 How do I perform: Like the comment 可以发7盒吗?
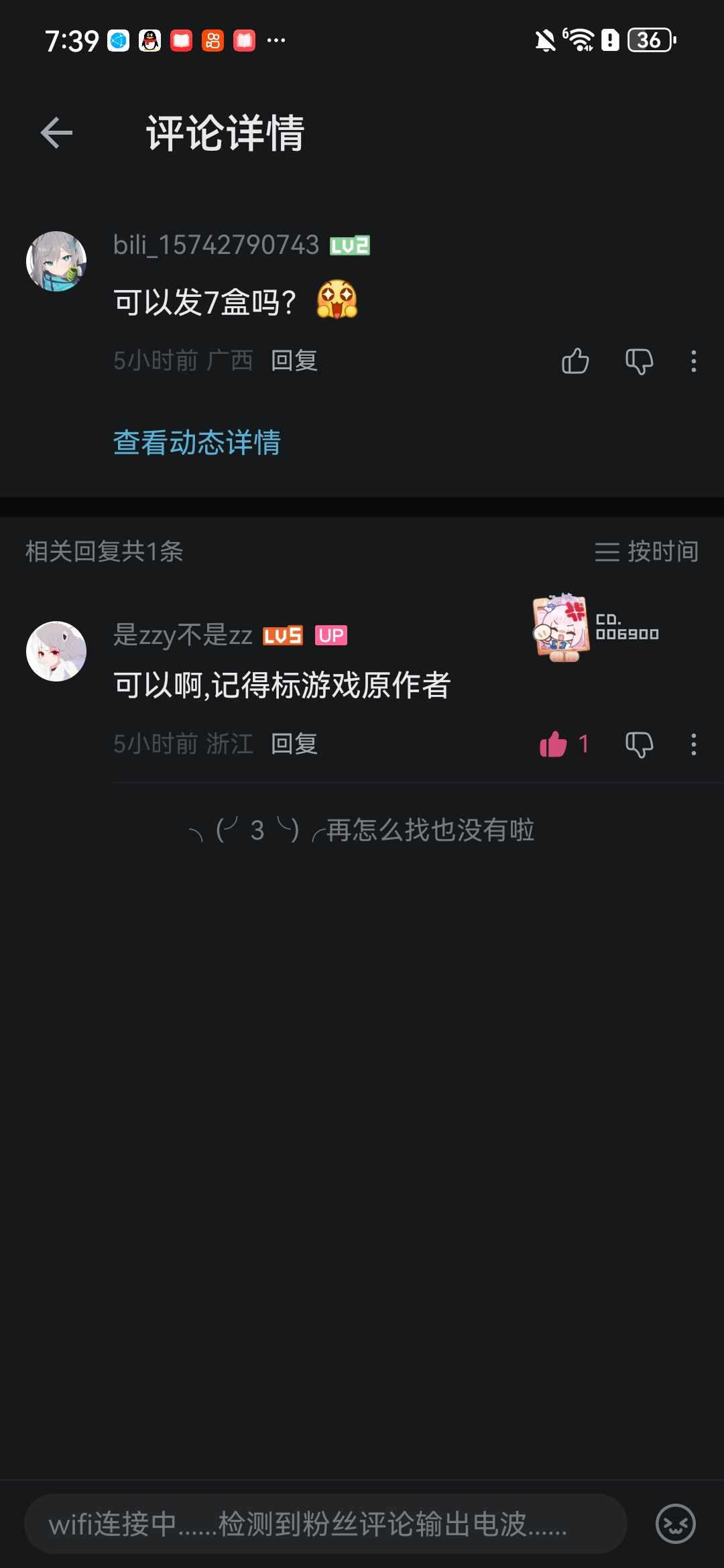click(x=575, y=361)
